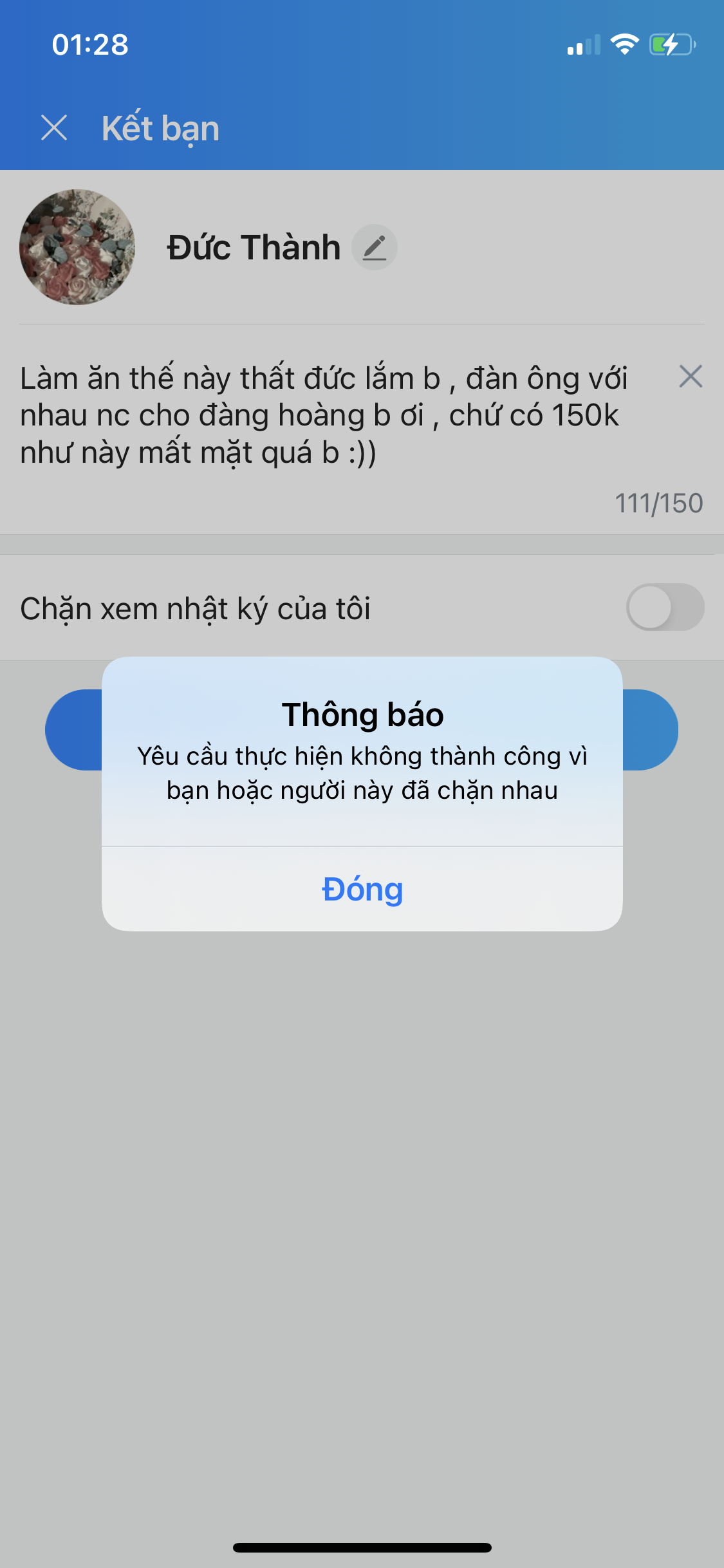The height and width of the screenshot is (1568, 724).
Task: Tap Đóng to dismiss the alert
Action: (x=362, y=889)
